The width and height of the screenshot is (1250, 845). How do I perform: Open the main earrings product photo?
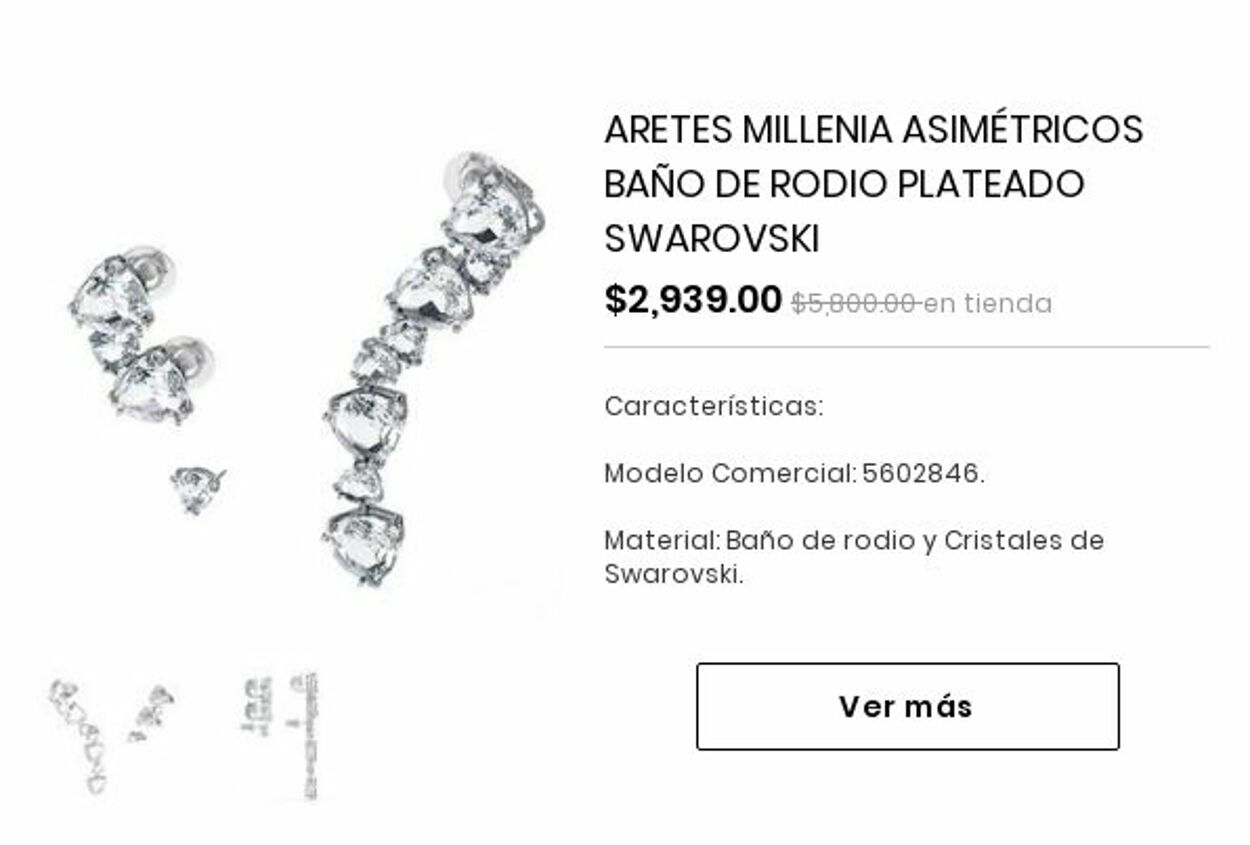pos(305,370)
